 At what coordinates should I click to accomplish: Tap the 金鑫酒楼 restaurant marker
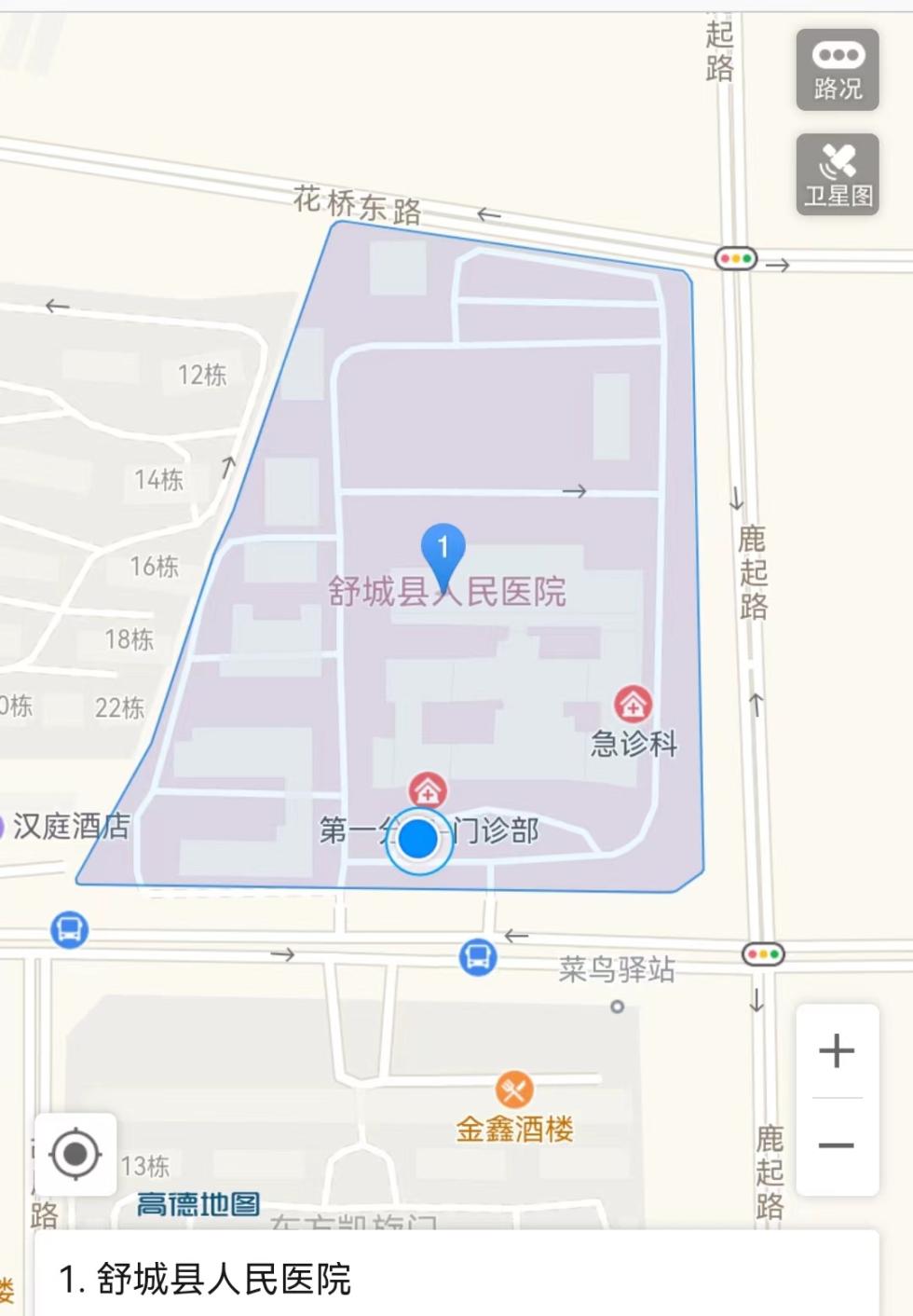pos(513,1090)
